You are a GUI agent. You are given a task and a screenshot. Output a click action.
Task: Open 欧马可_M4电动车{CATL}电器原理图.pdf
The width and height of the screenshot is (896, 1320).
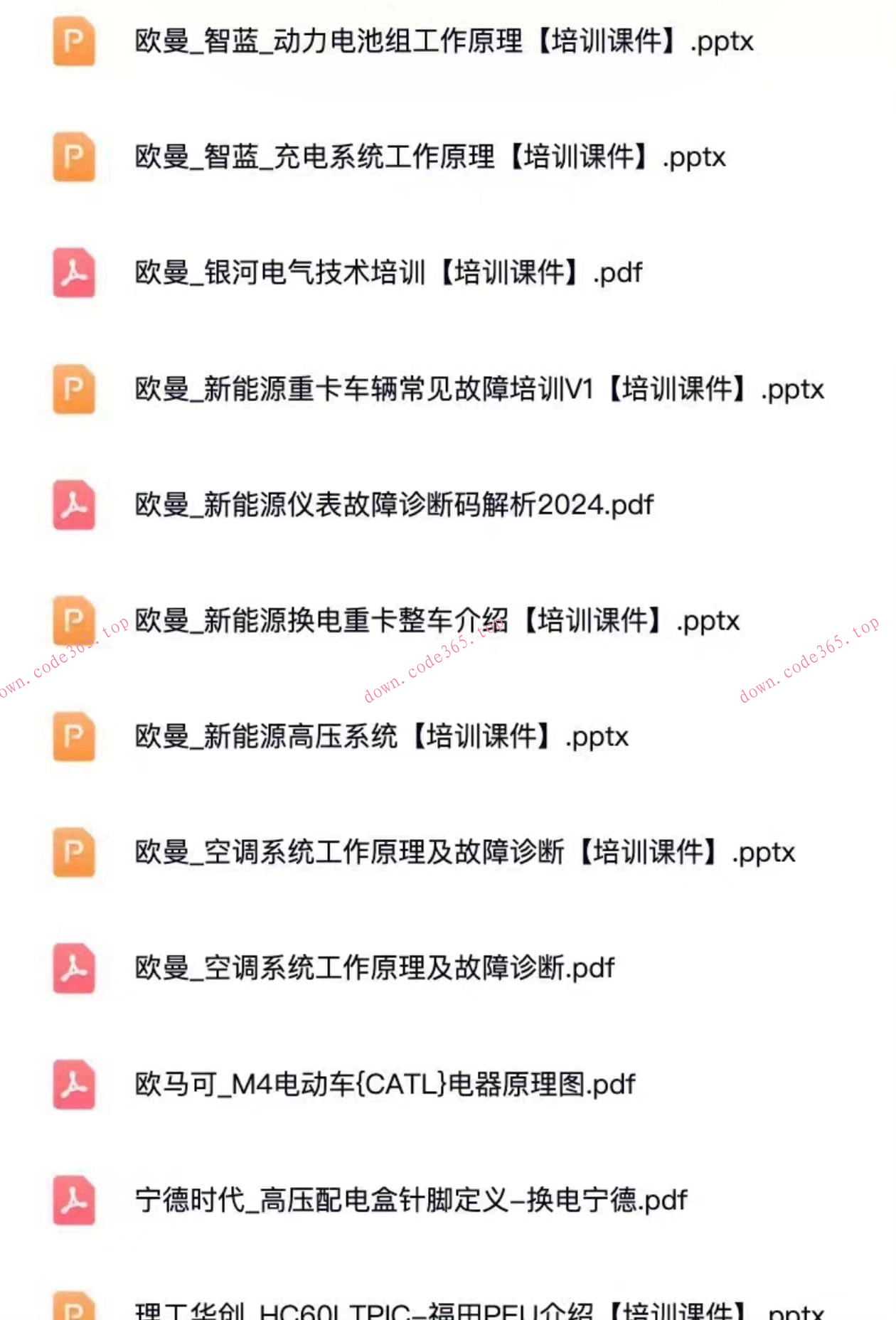[384, 1085]
